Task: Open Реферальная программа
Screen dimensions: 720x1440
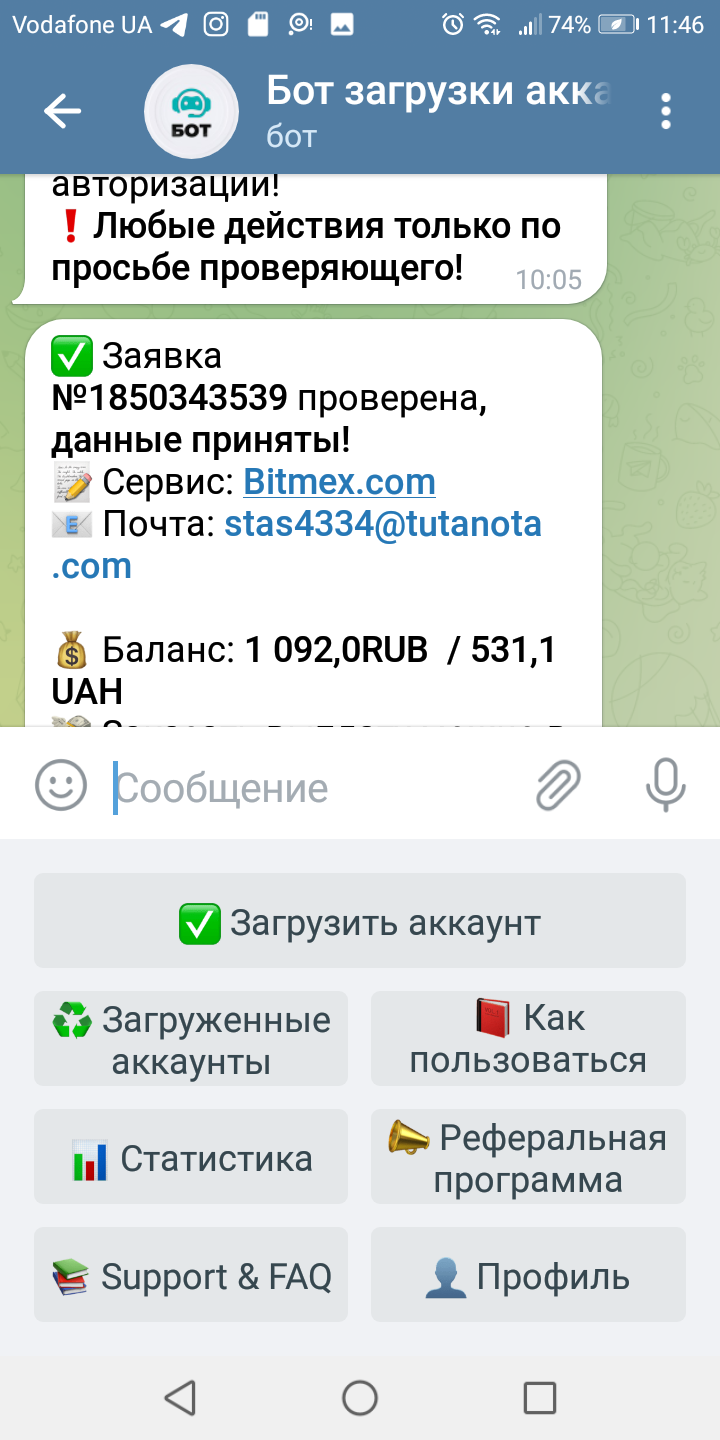Action: pyautogui.click(x=528, y=1157)
